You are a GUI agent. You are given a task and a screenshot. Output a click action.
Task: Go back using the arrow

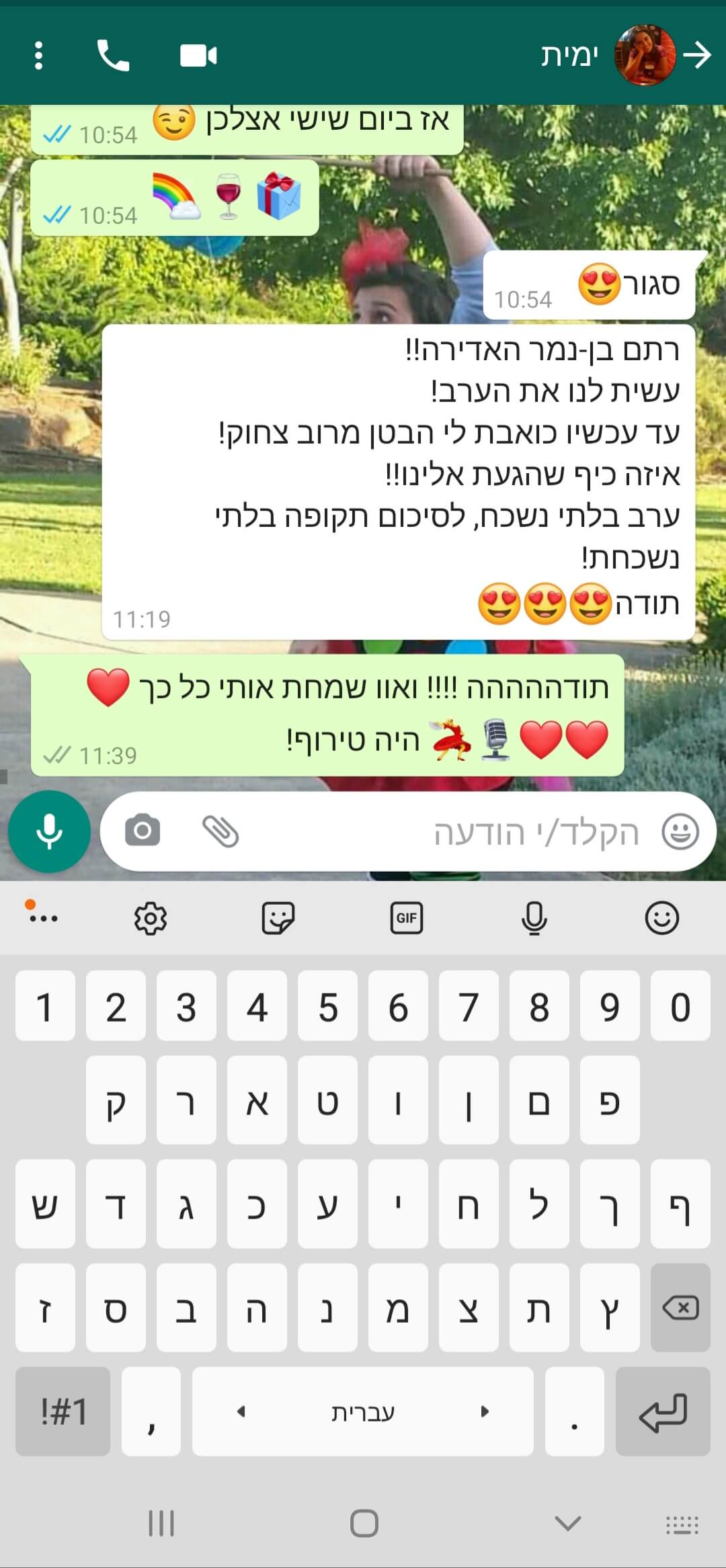(x=697, y=55)
